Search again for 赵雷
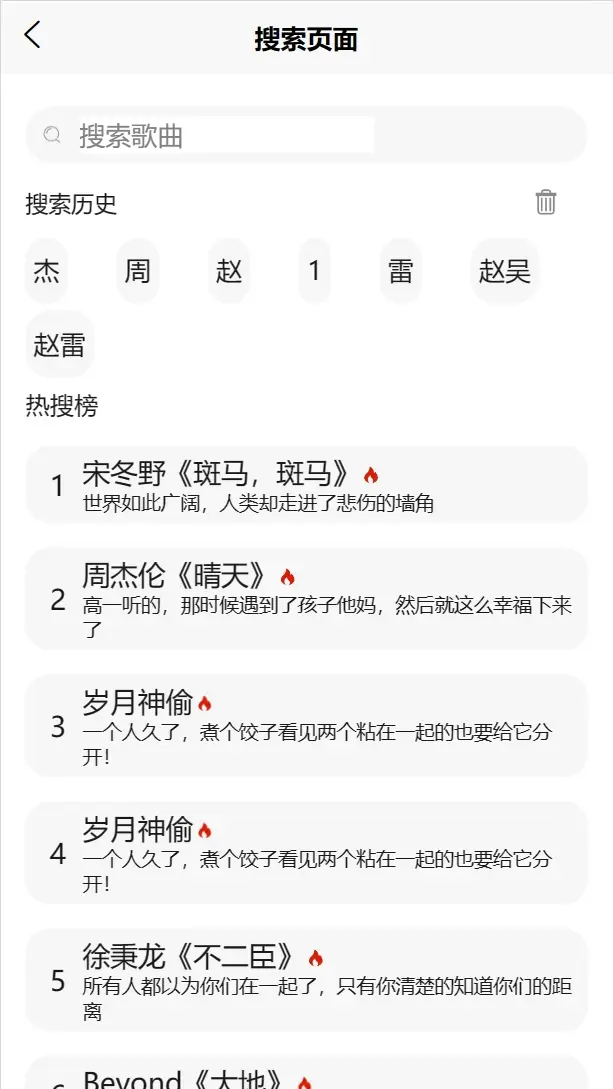613x1089 pixels. click(x=59, y=345)
